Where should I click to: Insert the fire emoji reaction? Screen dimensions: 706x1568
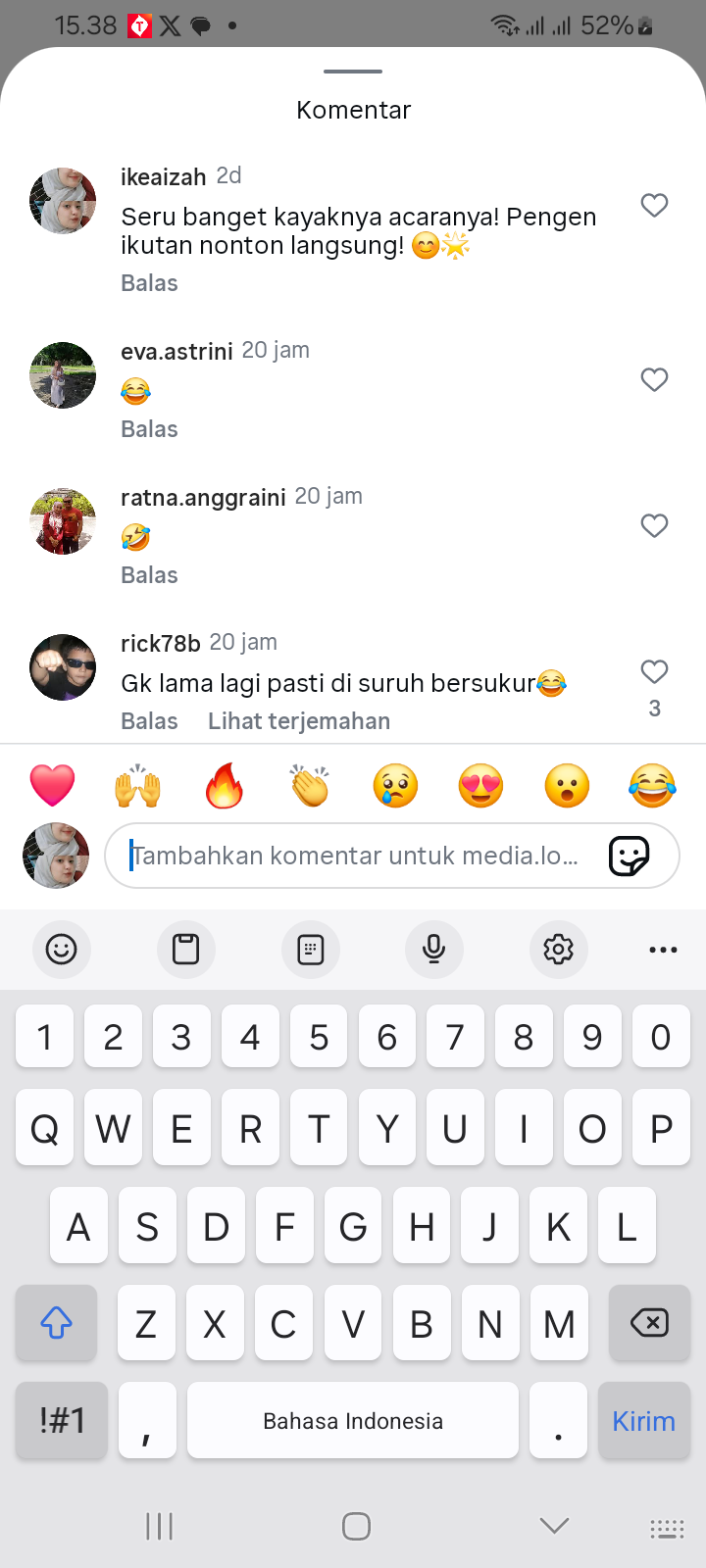pos(225,786)
